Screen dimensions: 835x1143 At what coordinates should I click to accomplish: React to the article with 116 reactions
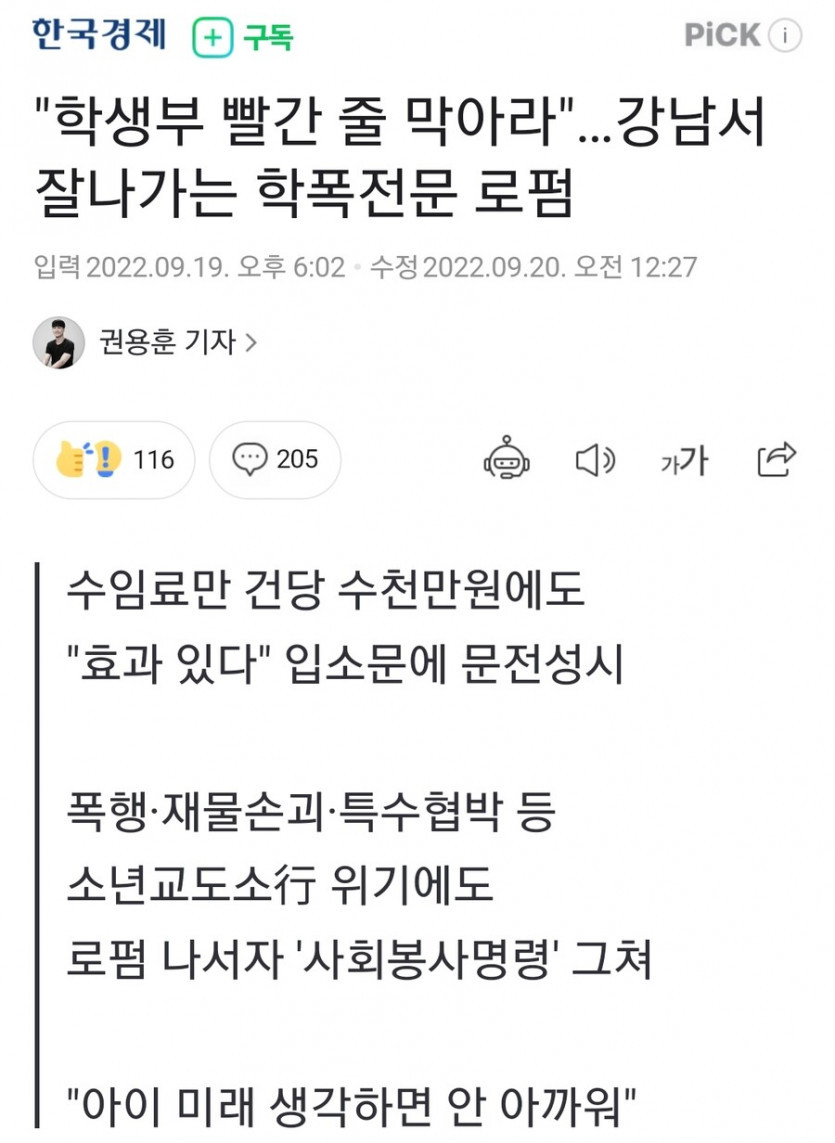pyautogui.click(x=114, y=459)
